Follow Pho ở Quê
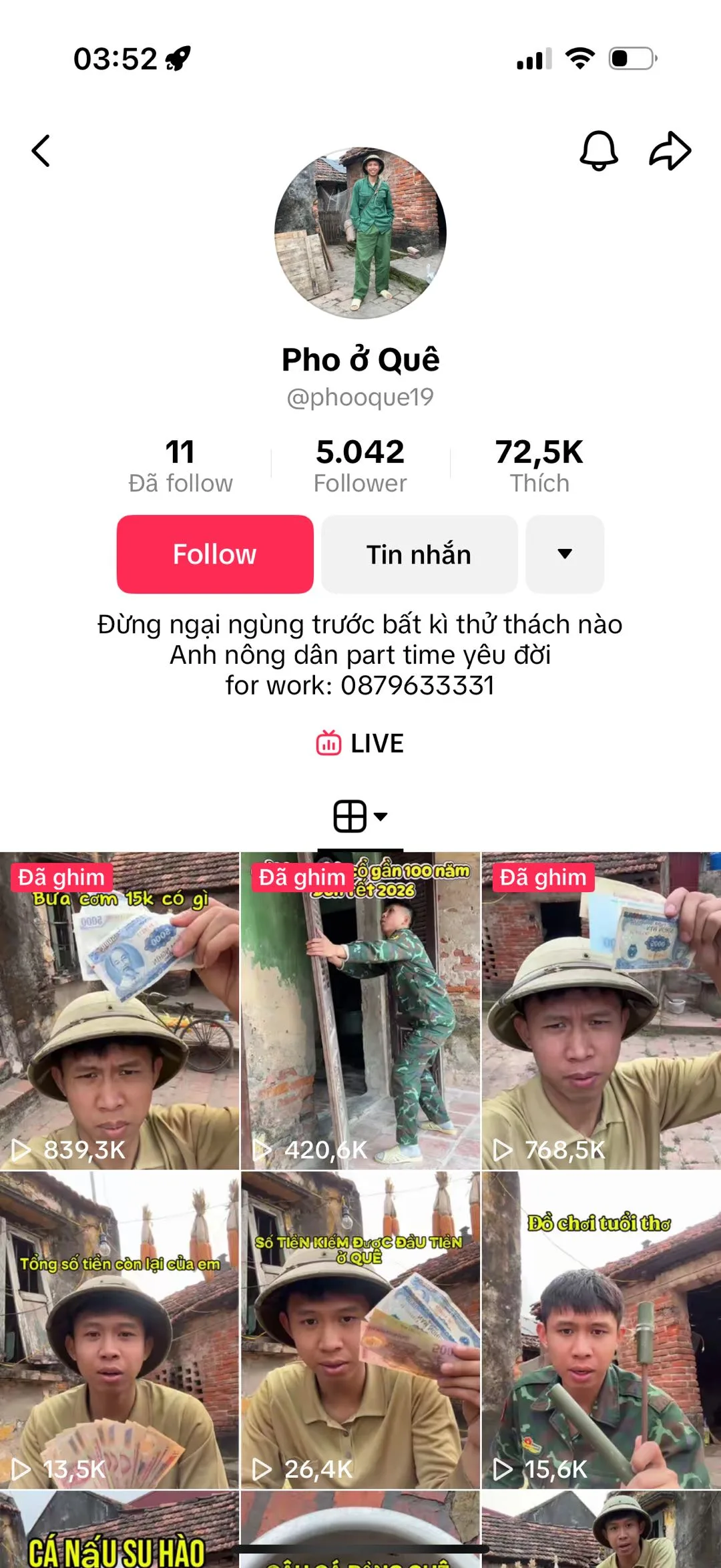Screen dimensions: 721x1568 pos(215,554)
